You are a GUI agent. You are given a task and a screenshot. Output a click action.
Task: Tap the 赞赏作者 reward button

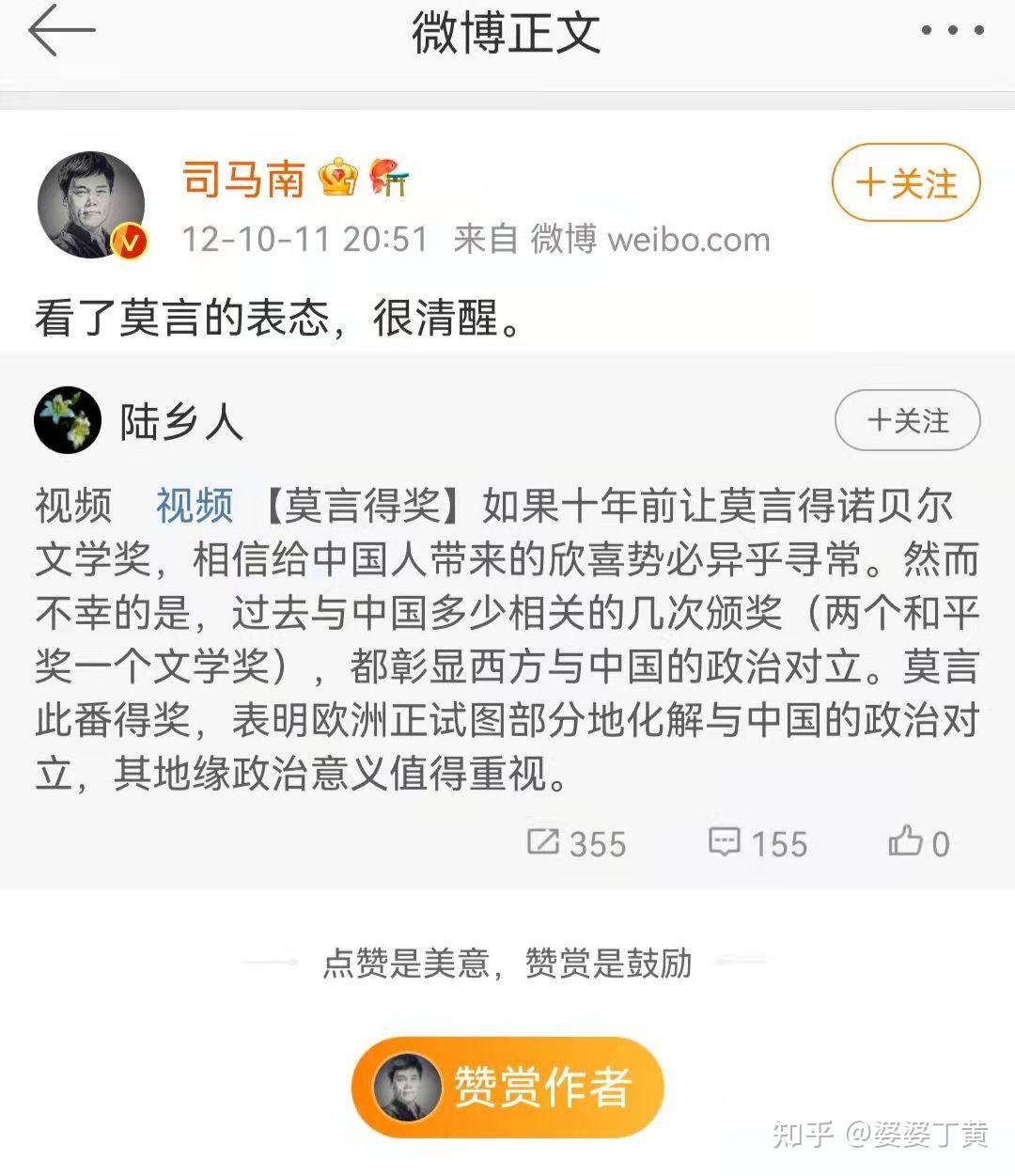tap(507, 1087)
